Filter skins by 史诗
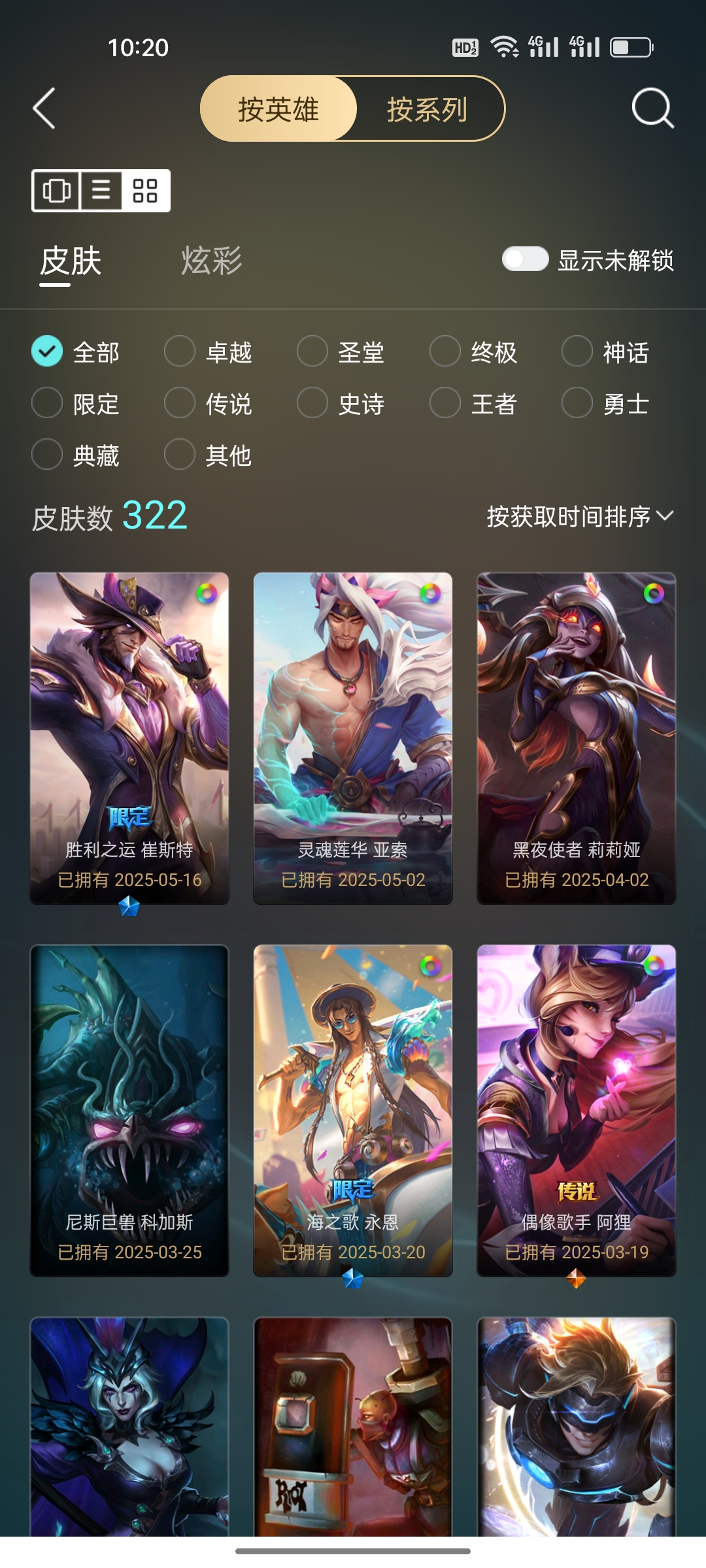706x1568 pixels. click(341, 404)
